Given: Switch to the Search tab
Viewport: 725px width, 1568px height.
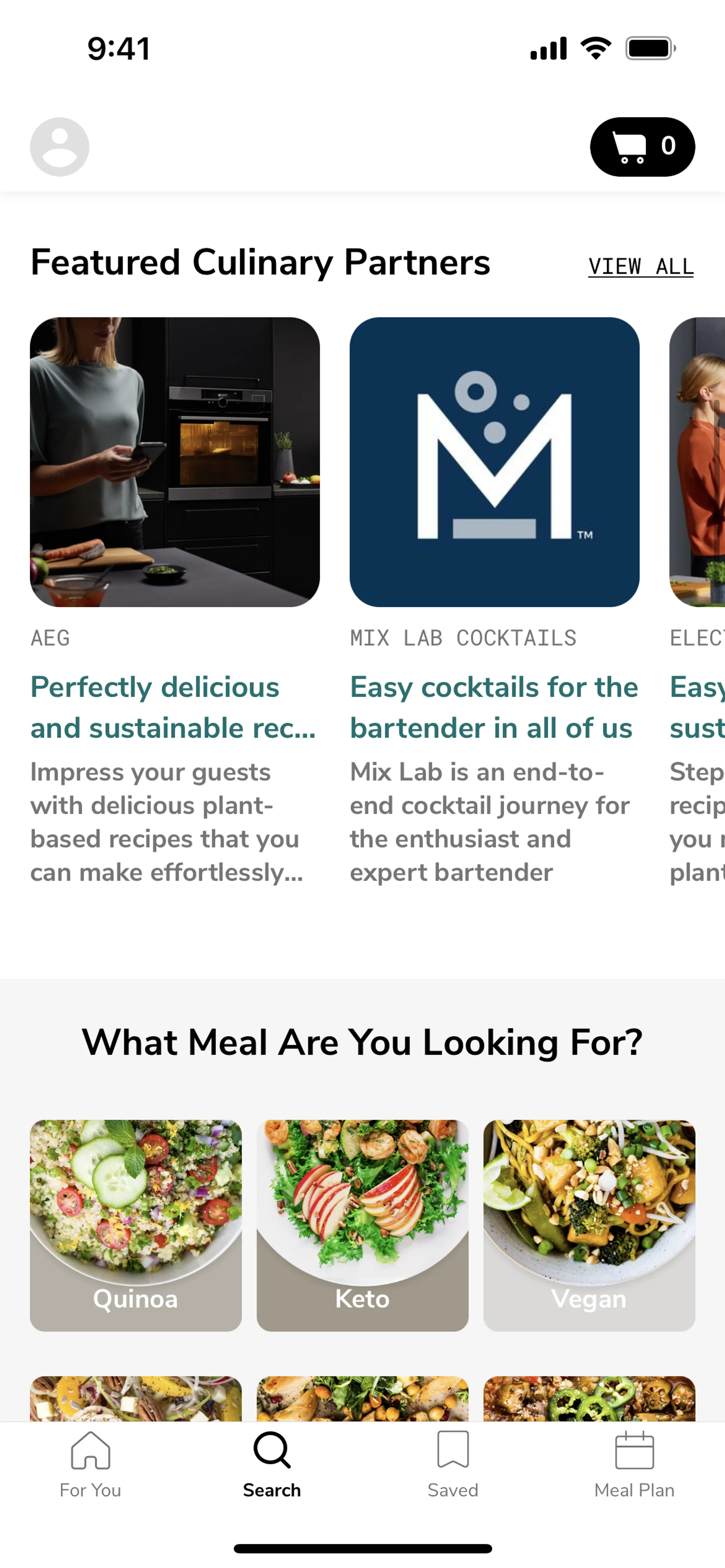Looking at the screenshot, I should pyautogui.click(x=272, y=1465).
